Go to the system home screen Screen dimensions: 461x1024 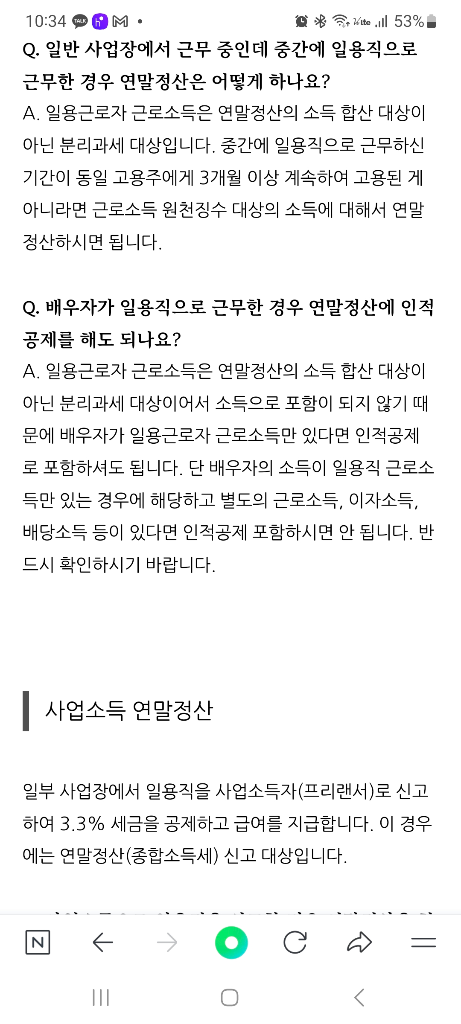(x=229, y=997)
